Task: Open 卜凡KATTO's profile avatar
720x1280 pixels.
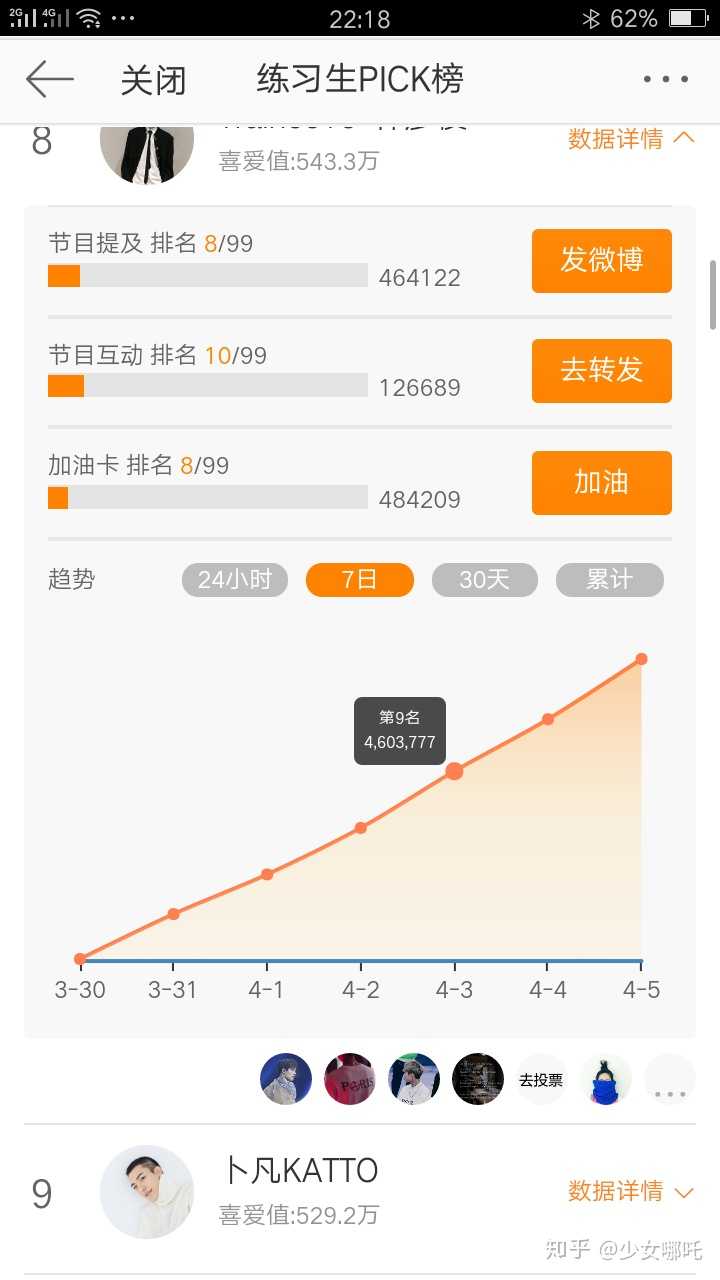Action: pyautogui.click(x=147, y=1192)
